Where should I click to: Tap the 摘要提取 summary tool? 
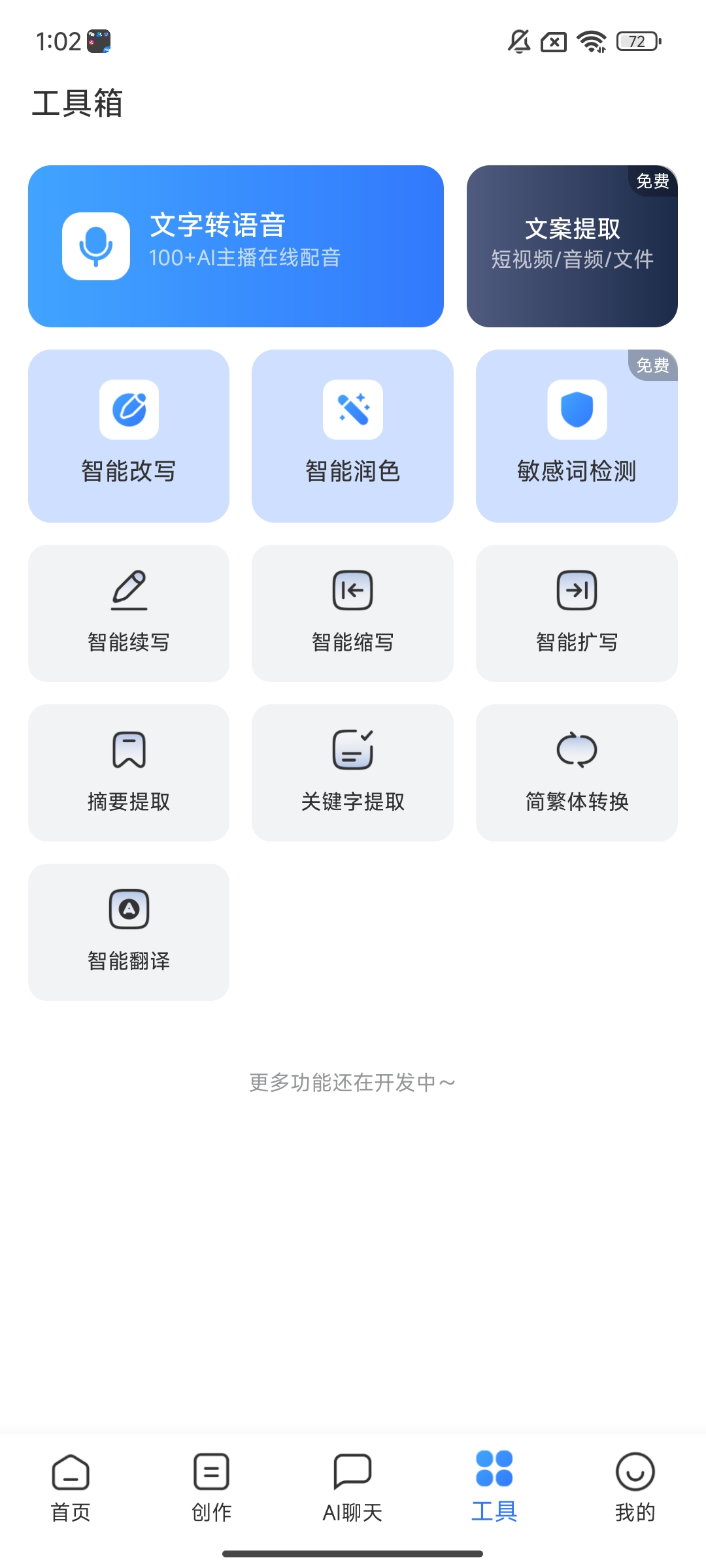[129, 773]
